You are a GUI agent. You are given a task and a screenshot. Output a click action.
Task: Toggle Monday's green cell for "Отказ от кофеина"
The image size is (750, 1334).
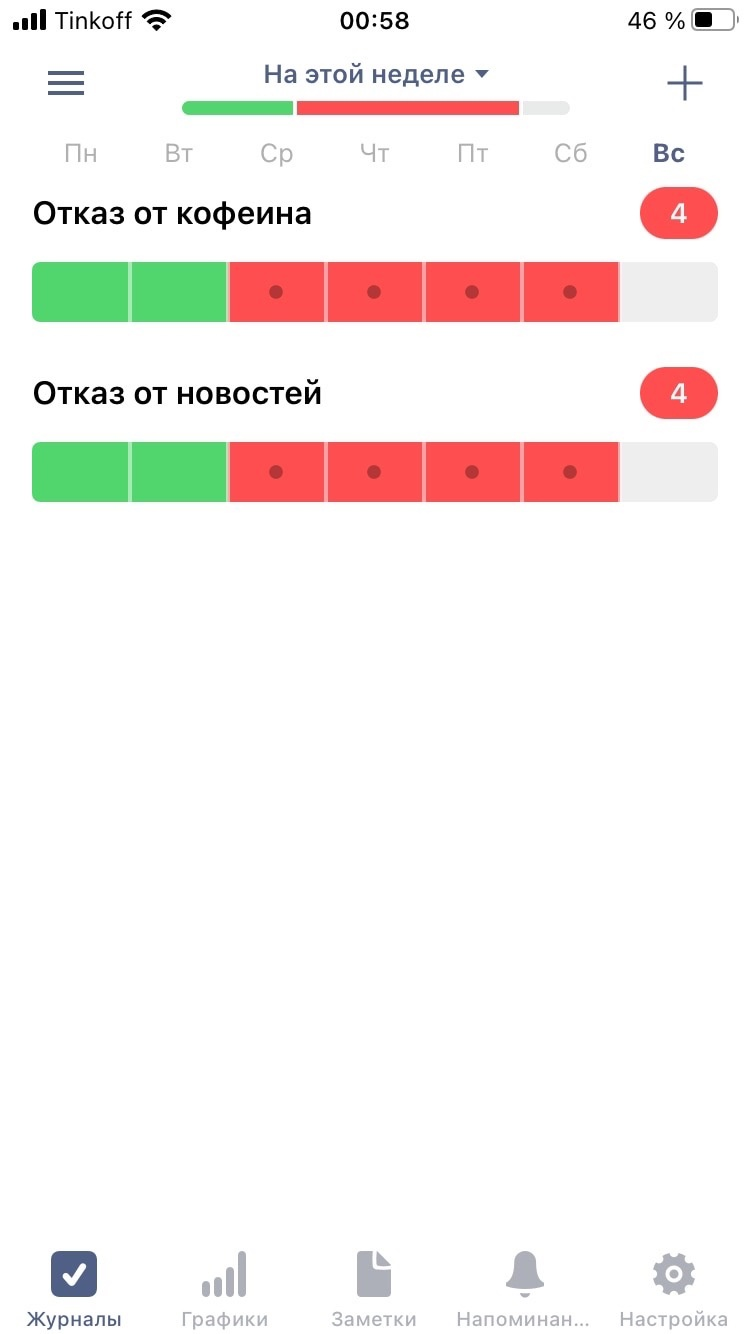click(x=80, y=292)
